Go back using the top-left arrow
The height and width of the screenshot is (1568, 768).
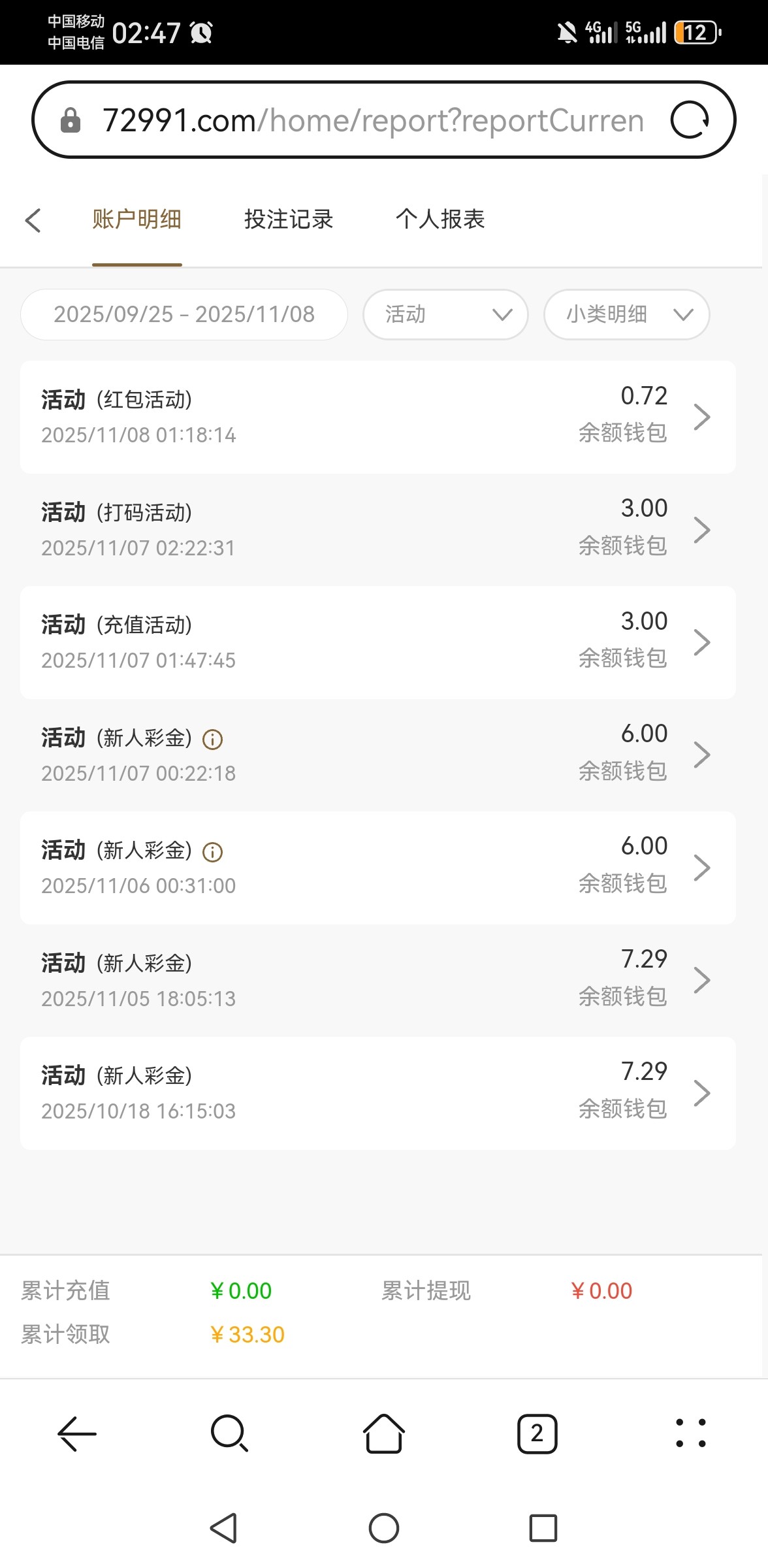(x=33, y=220)
